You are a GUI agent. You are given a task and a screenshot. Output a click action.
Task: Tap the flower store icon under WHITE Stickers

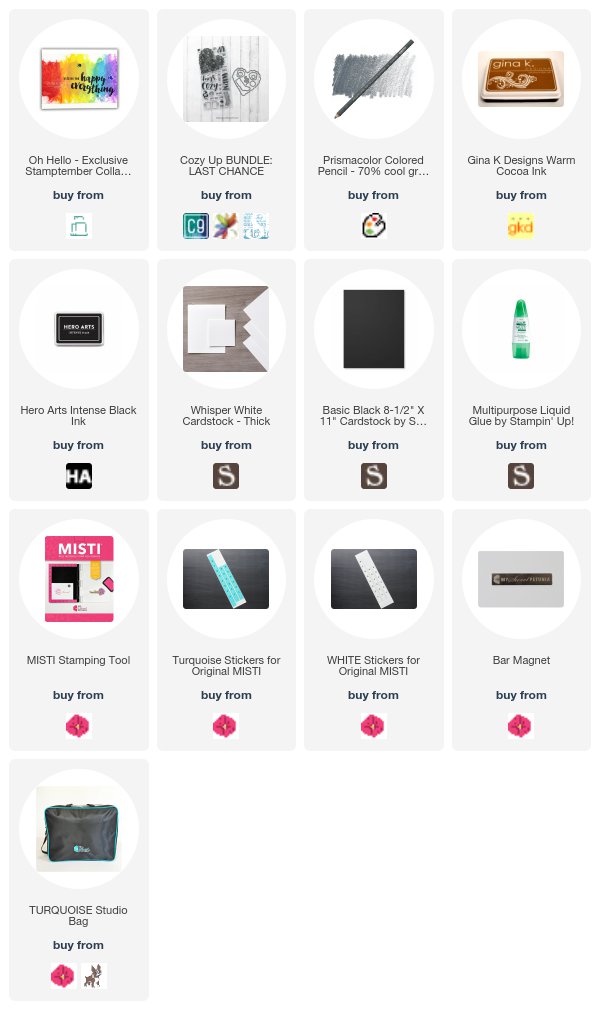[x=374, y=726]
